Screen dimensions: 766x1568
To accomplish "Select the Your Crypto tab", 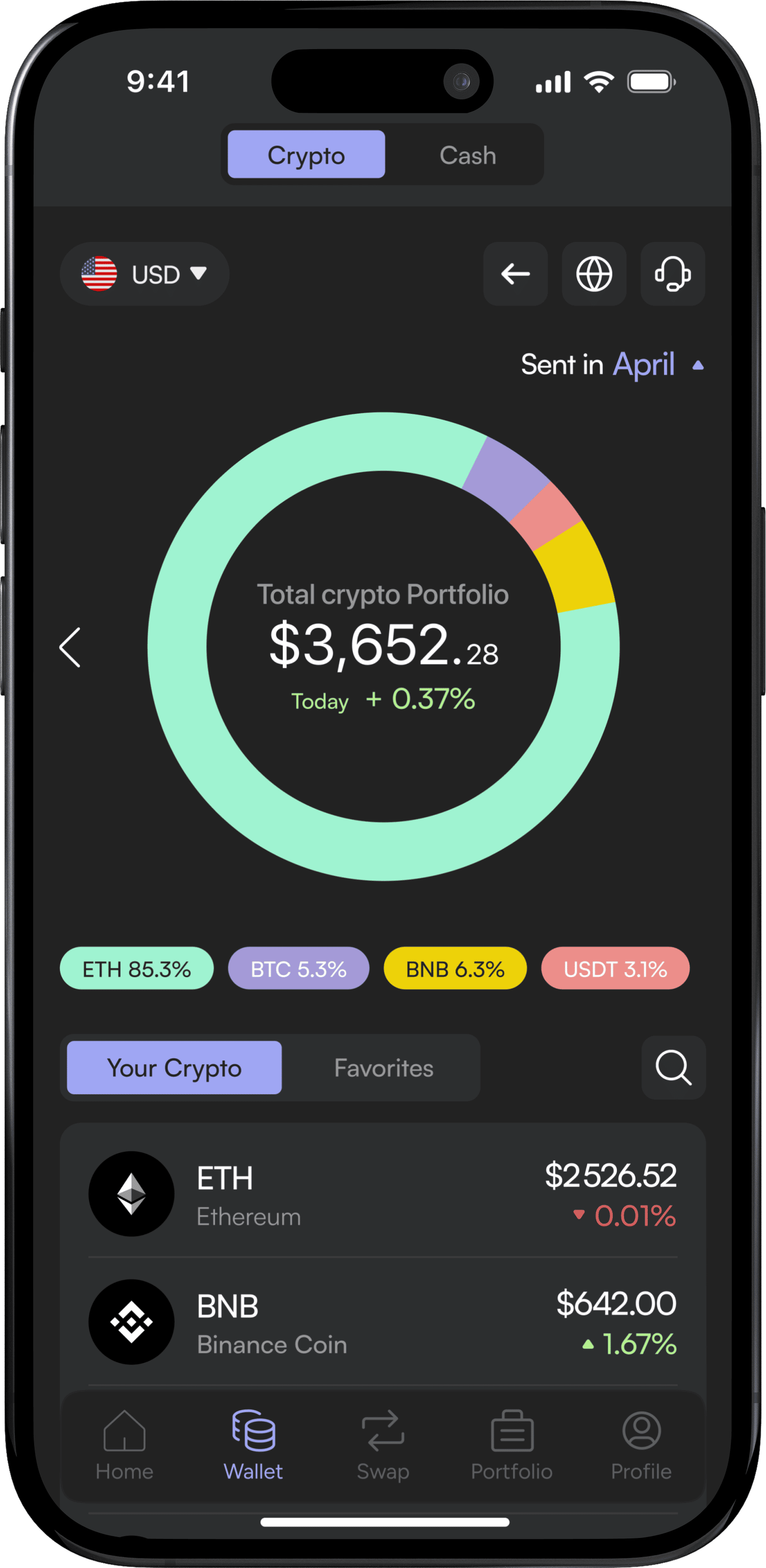I will click(174, 1068).
